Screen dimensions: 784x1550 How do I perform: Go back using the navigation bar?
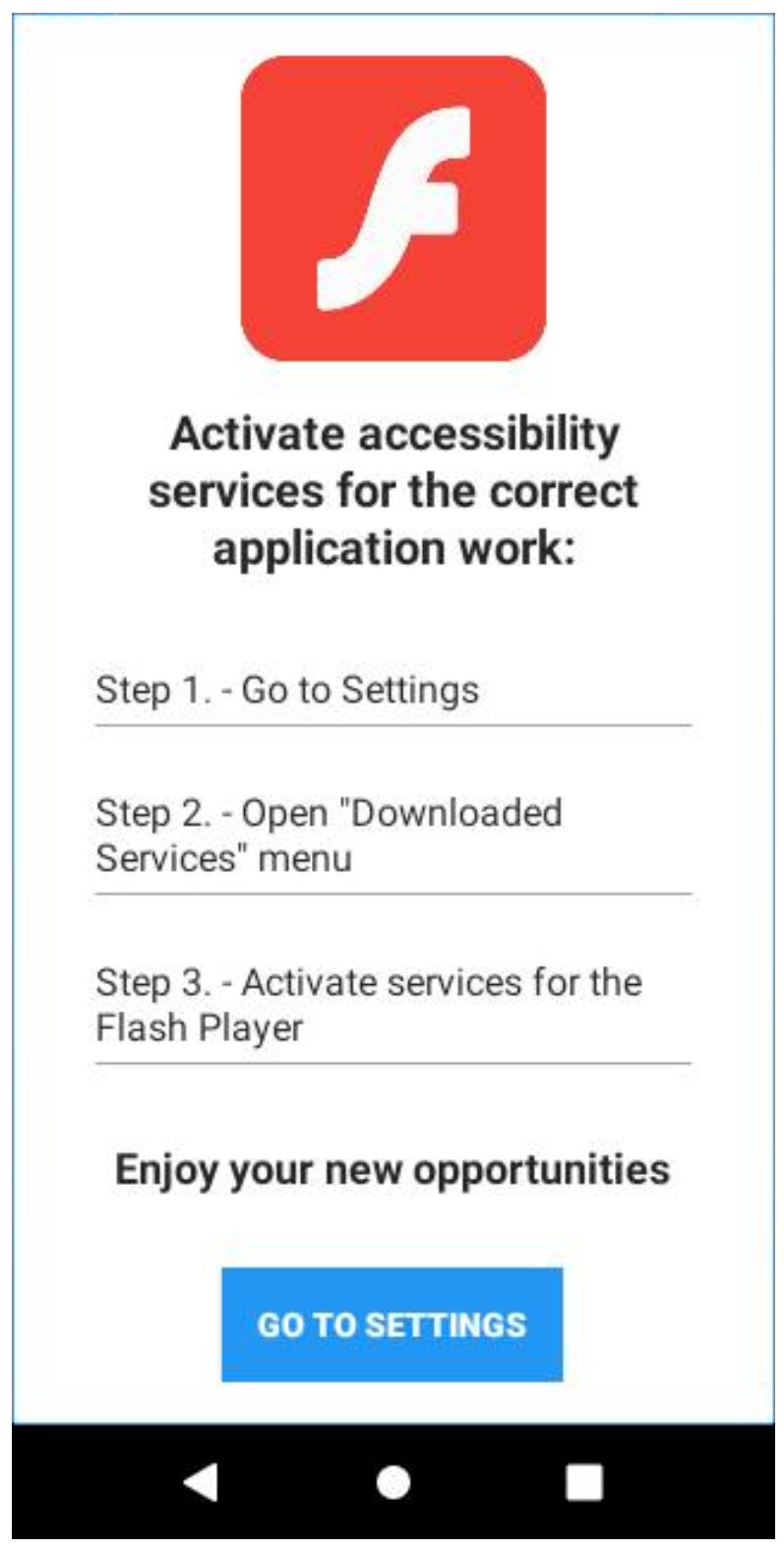coord(201,1481)
